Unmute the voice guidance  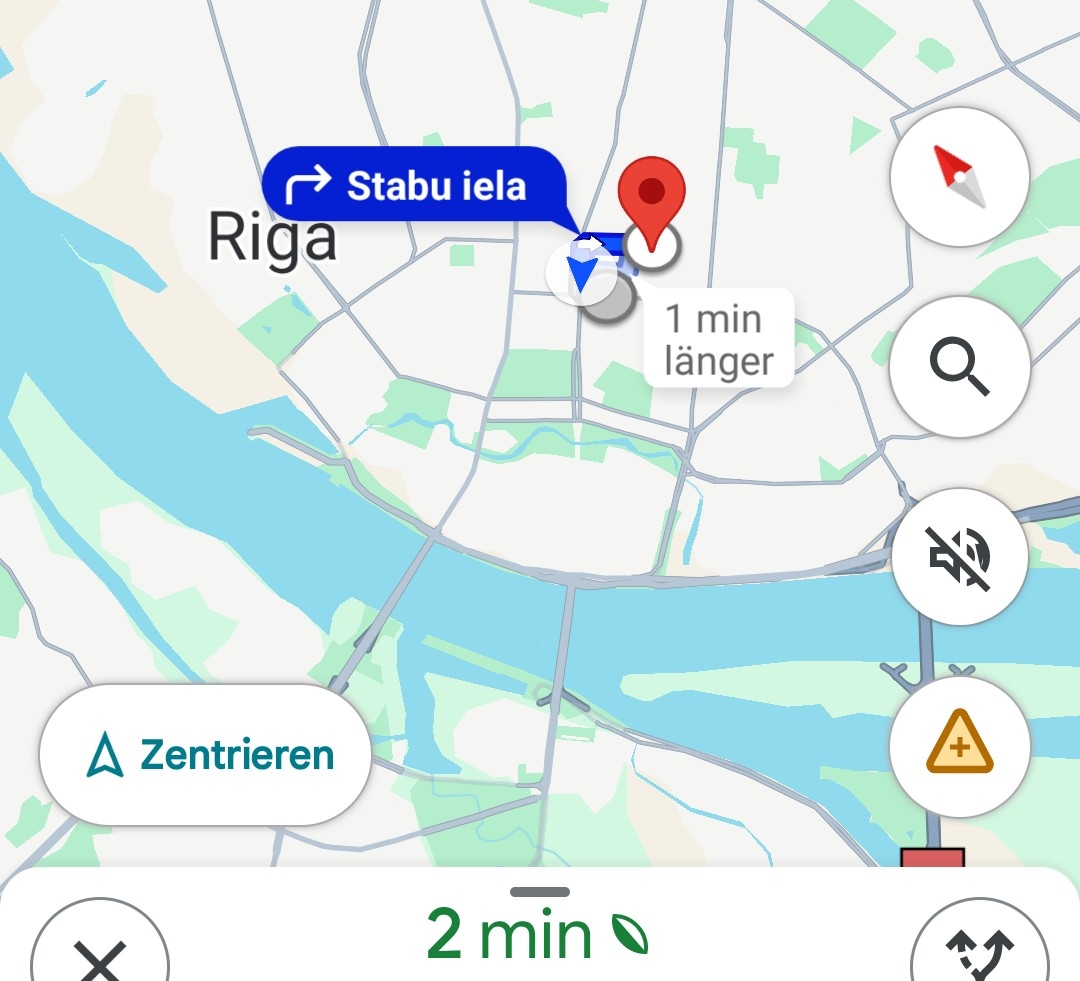coord(959,558)
